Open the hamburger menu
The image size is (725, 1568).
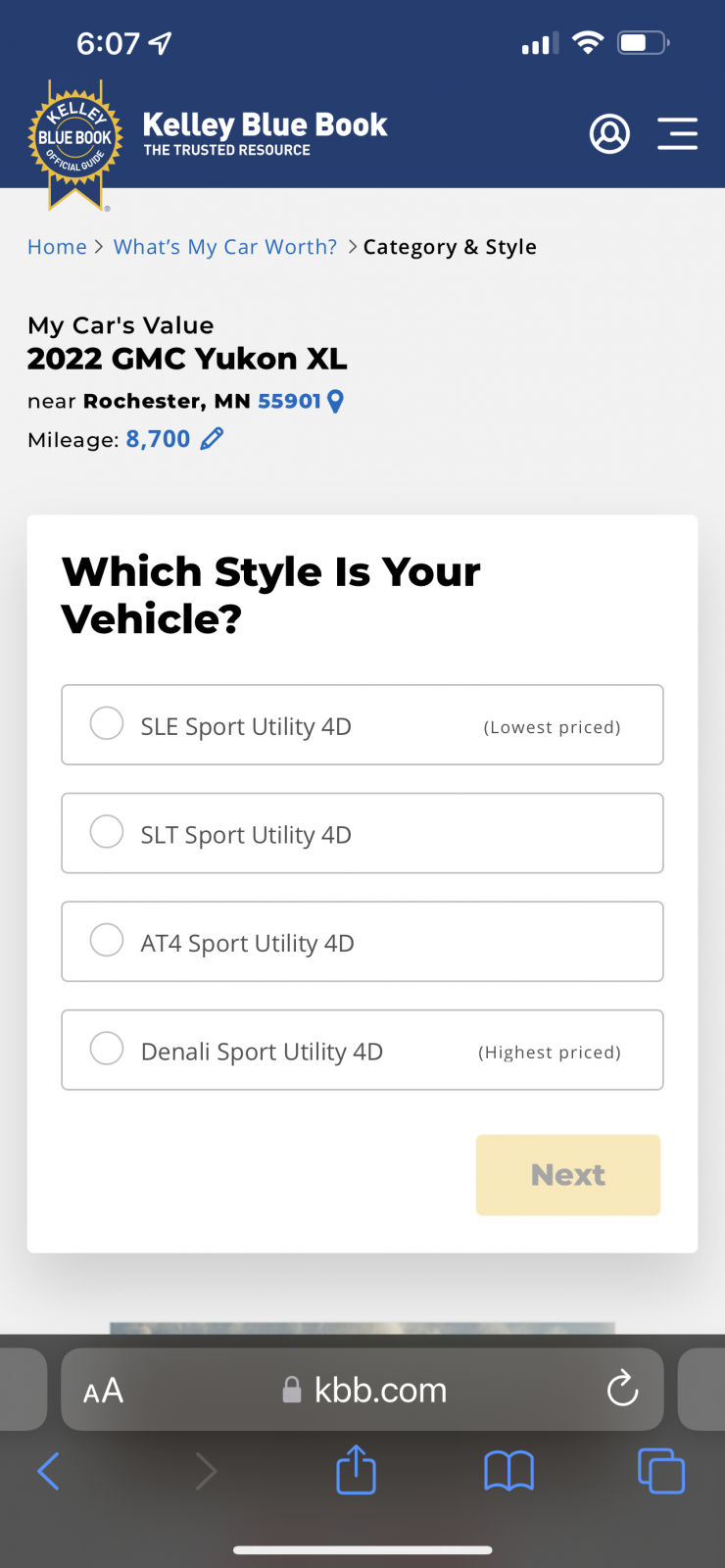tap(677, 134)
